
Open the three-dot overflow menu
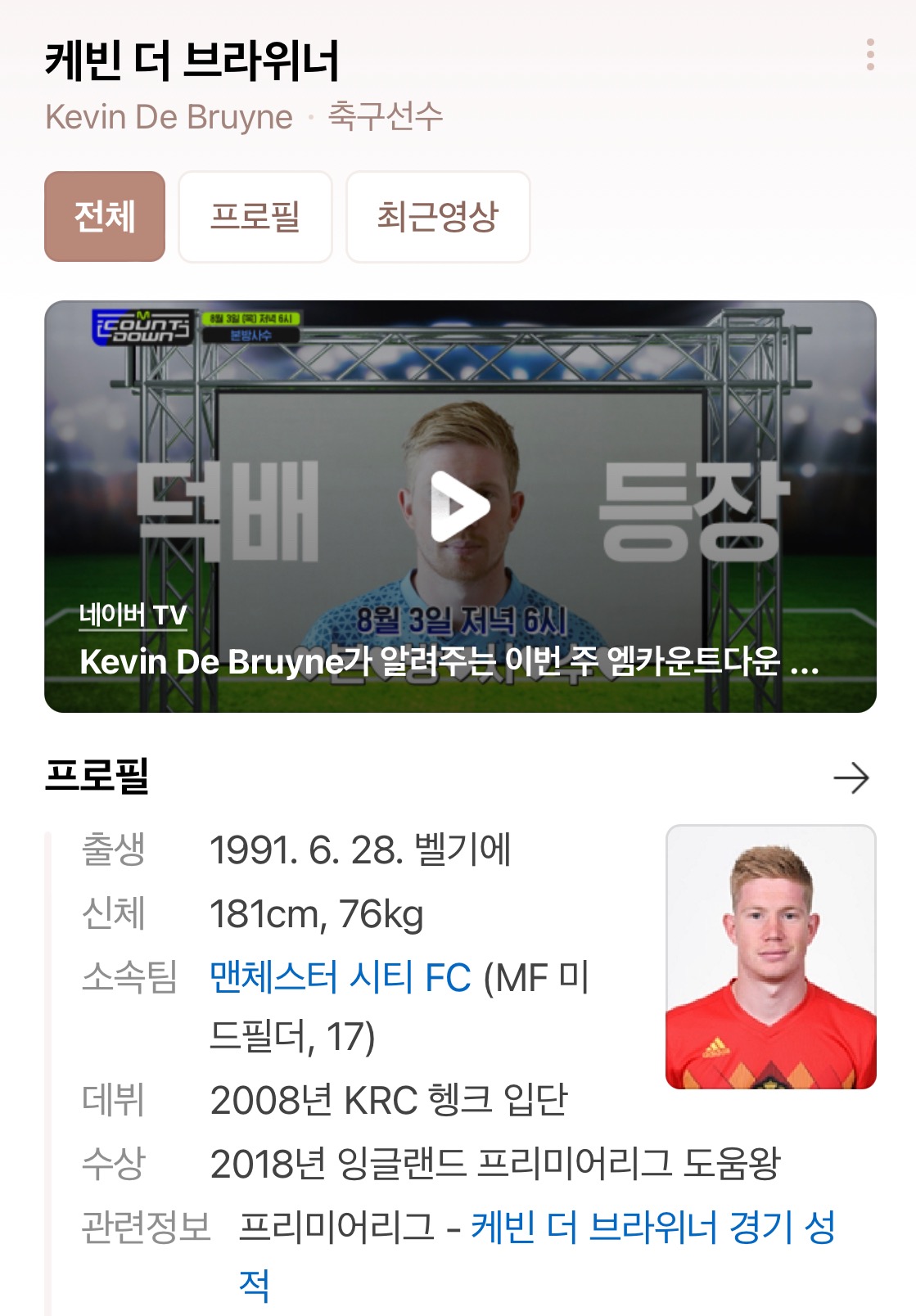[x=870, y=55]
